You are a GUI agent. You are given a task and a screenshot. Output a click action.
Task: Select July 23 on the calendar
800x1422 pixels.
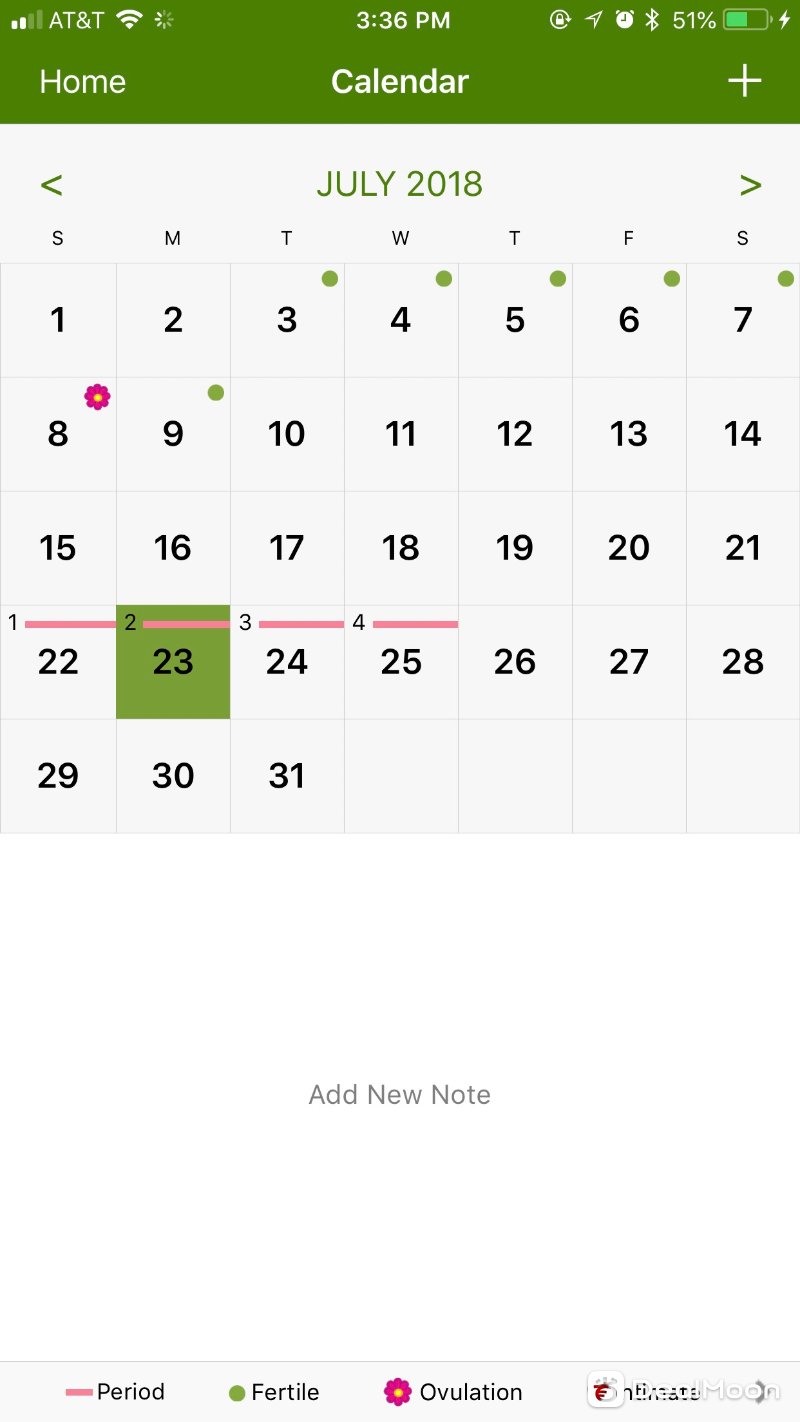pyautogui.click(x=173, y=662)
